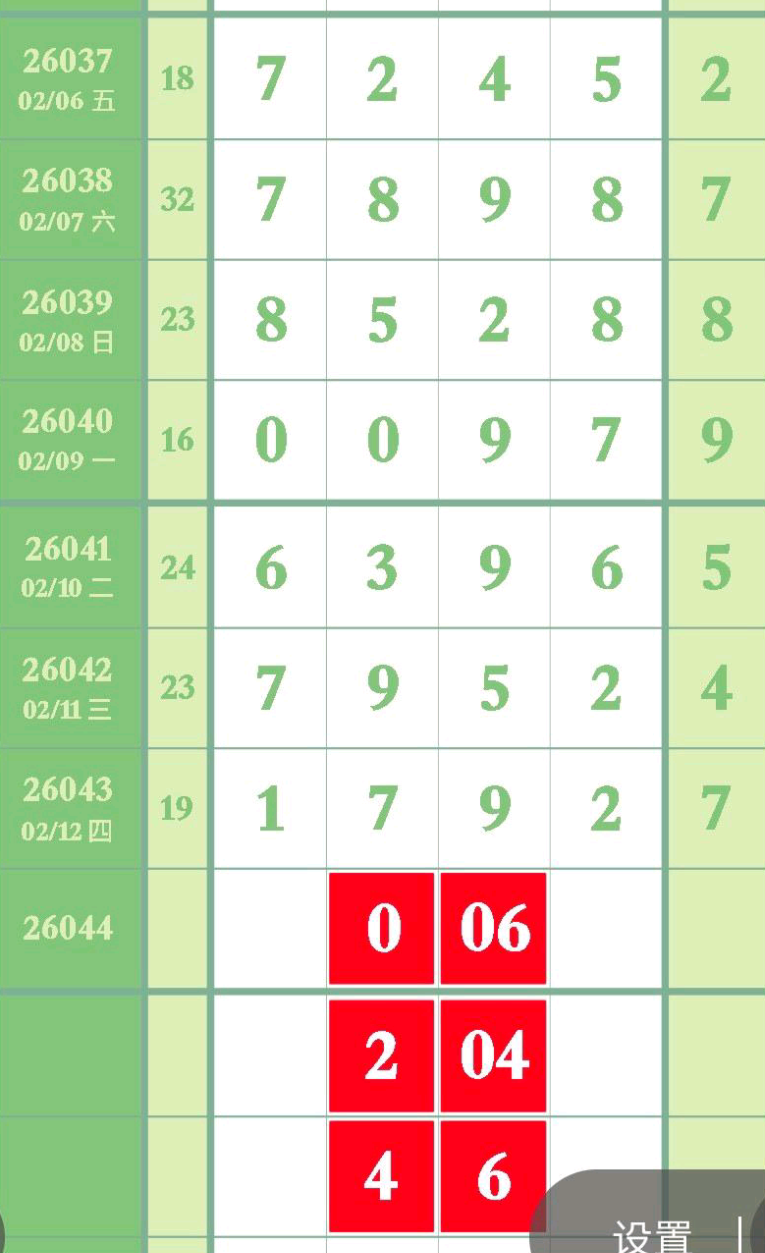Open the 设置 settings button
The height and width of the screenshot is (1253, 765).
pos(652,1234)
